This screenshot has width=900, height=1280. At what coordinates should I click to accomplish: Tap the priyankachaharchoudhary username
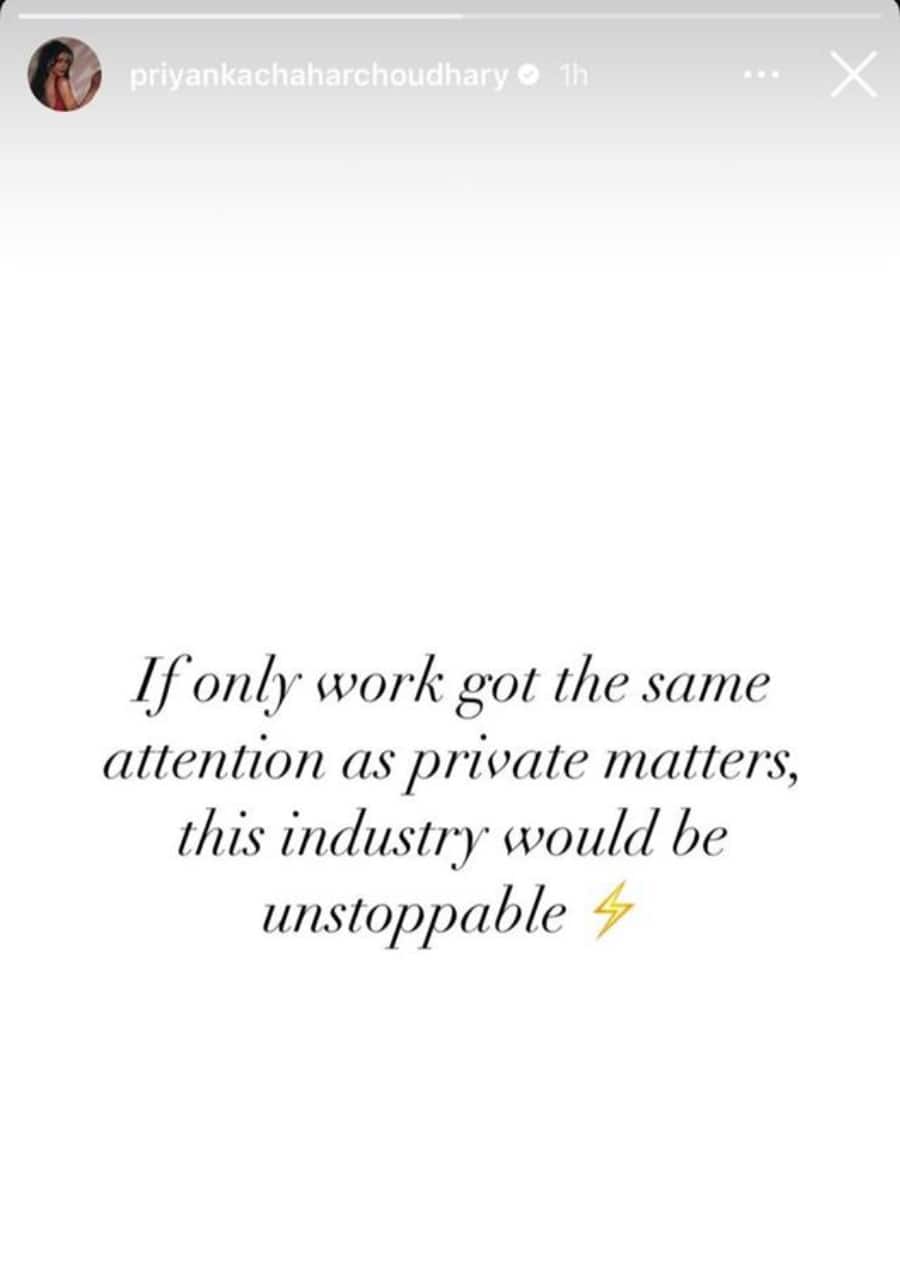pyautogui.click(x=319, y=76)
